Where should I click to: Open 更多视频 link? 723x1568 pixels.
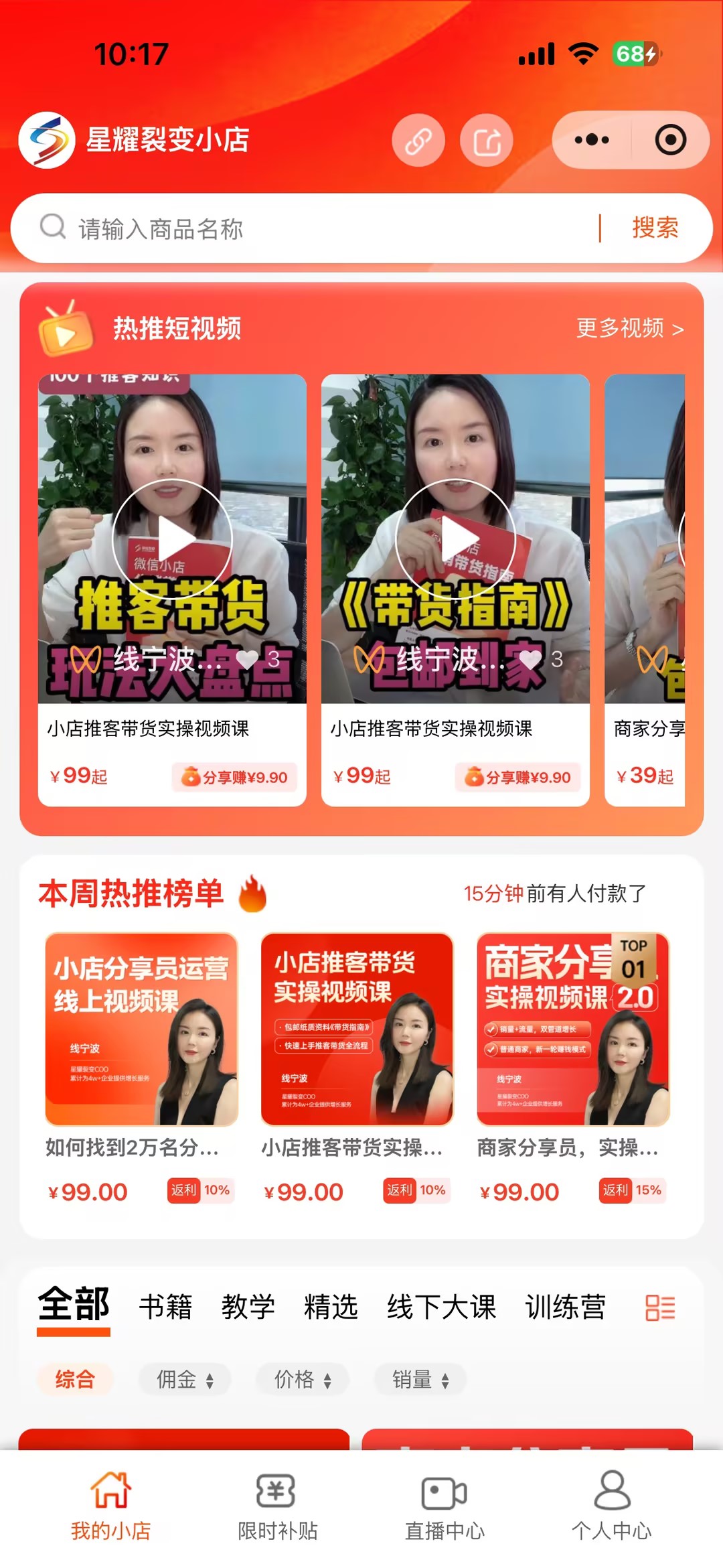[x=629, y=328]
